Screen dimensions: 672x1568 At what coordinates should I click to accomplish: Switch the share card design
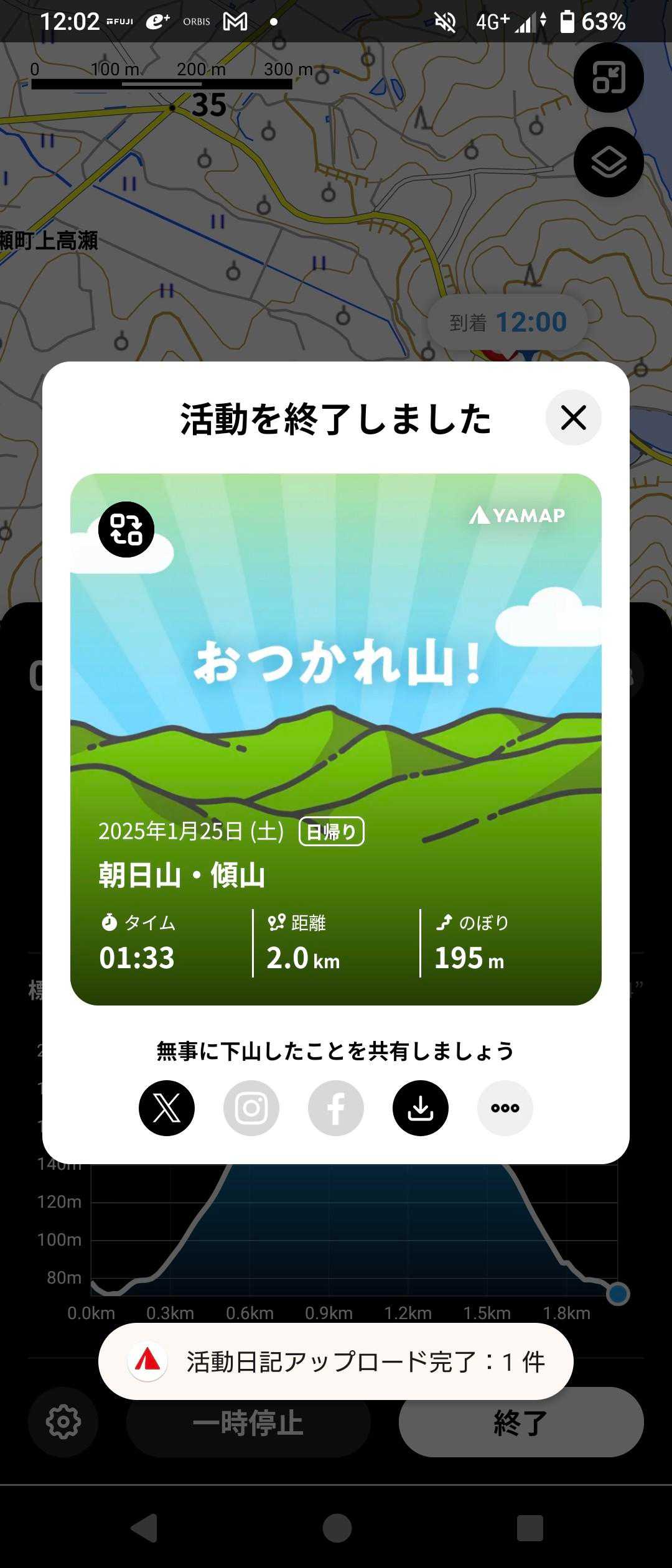click(126, 530)
